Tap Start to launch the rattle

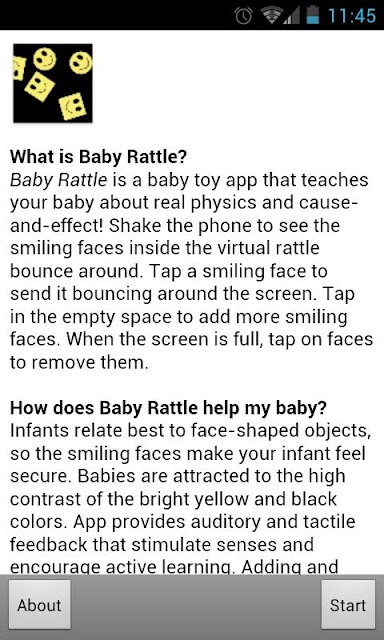(x=348, y=605)
